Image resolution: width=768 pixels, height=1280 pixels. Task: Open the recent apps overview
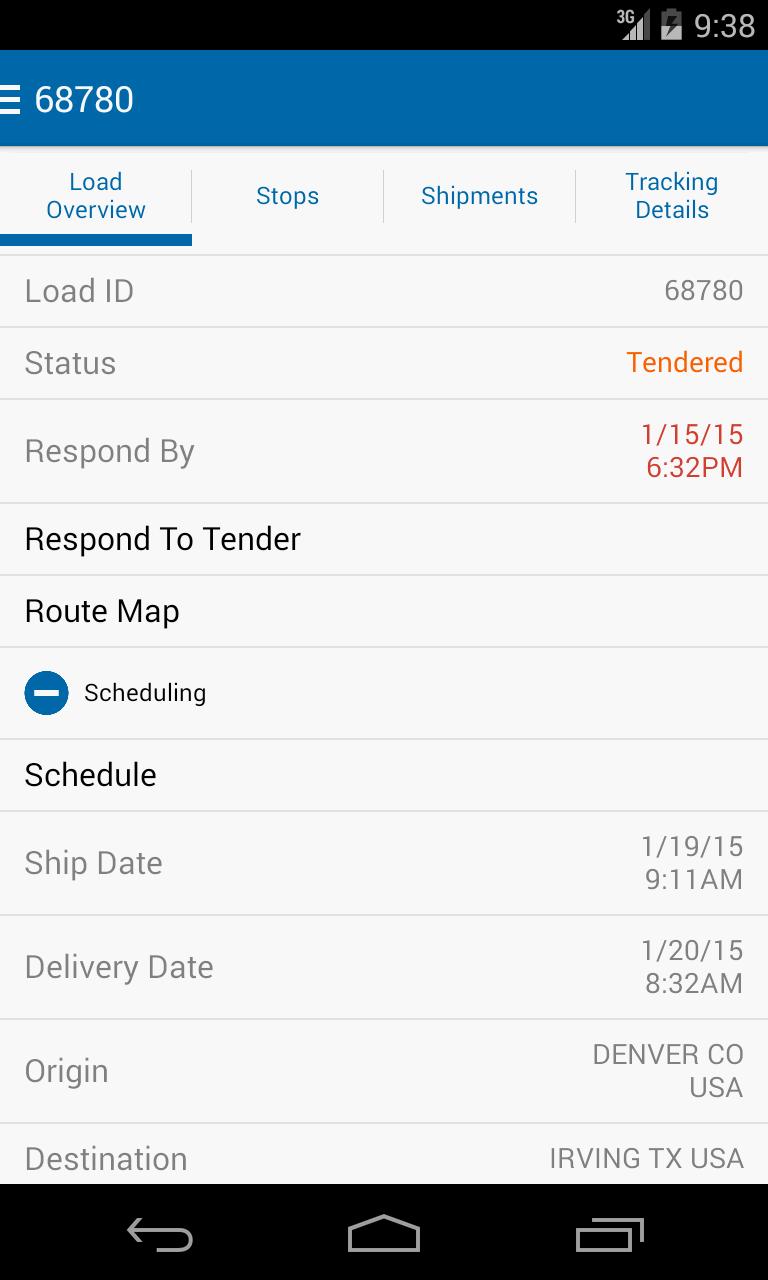coord(610,1234)
